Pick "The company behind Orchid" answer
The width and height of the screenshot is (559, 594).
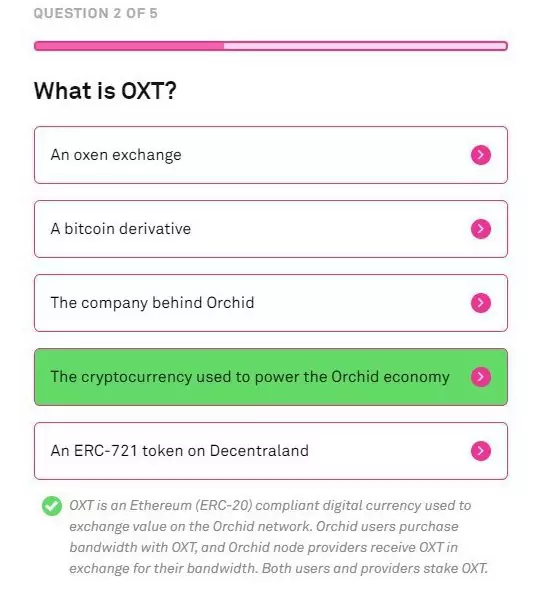coord(271,303)
